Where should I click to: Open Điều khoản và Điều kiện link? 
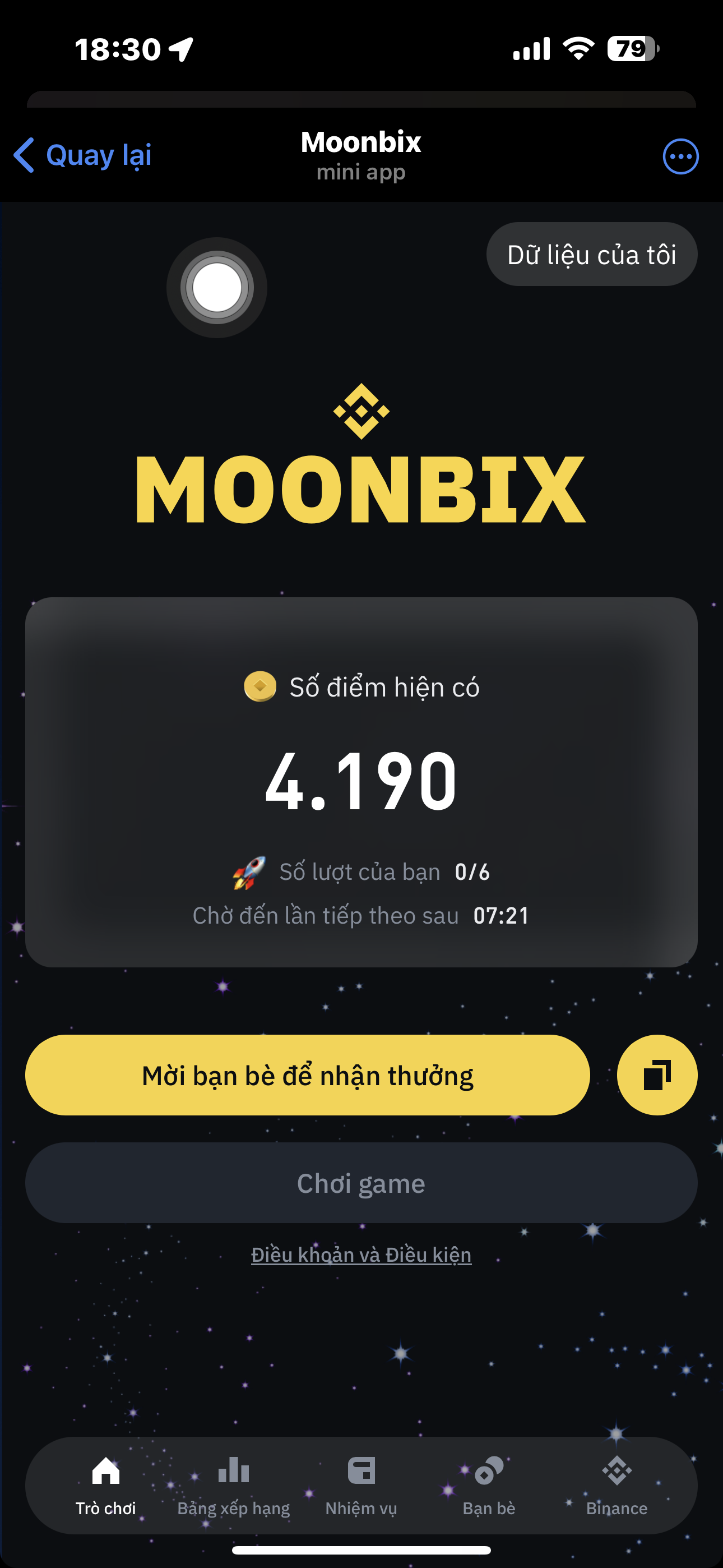pyautogui.click(x=361, y=1255)
